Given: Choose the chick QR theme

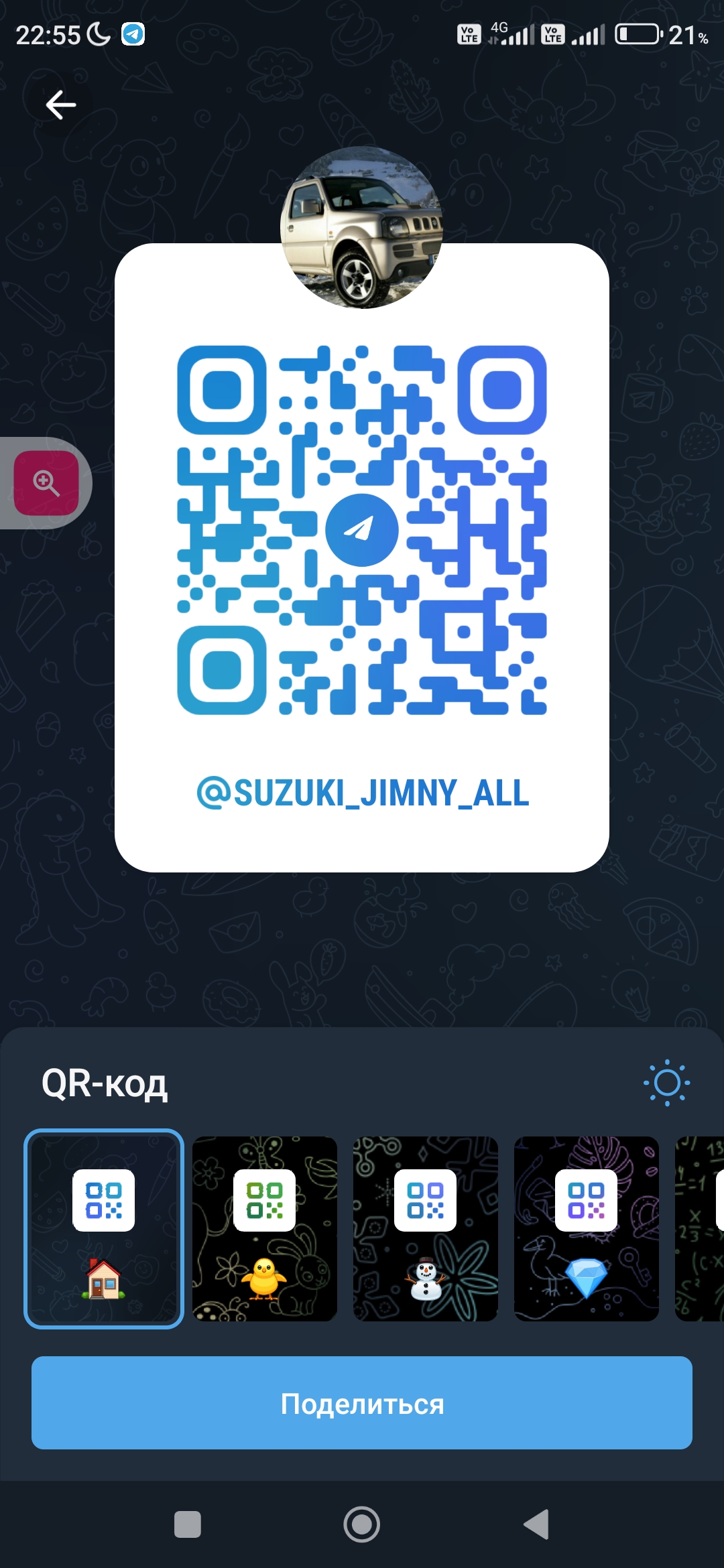Looking at the screenshot, I should 265,1229.
